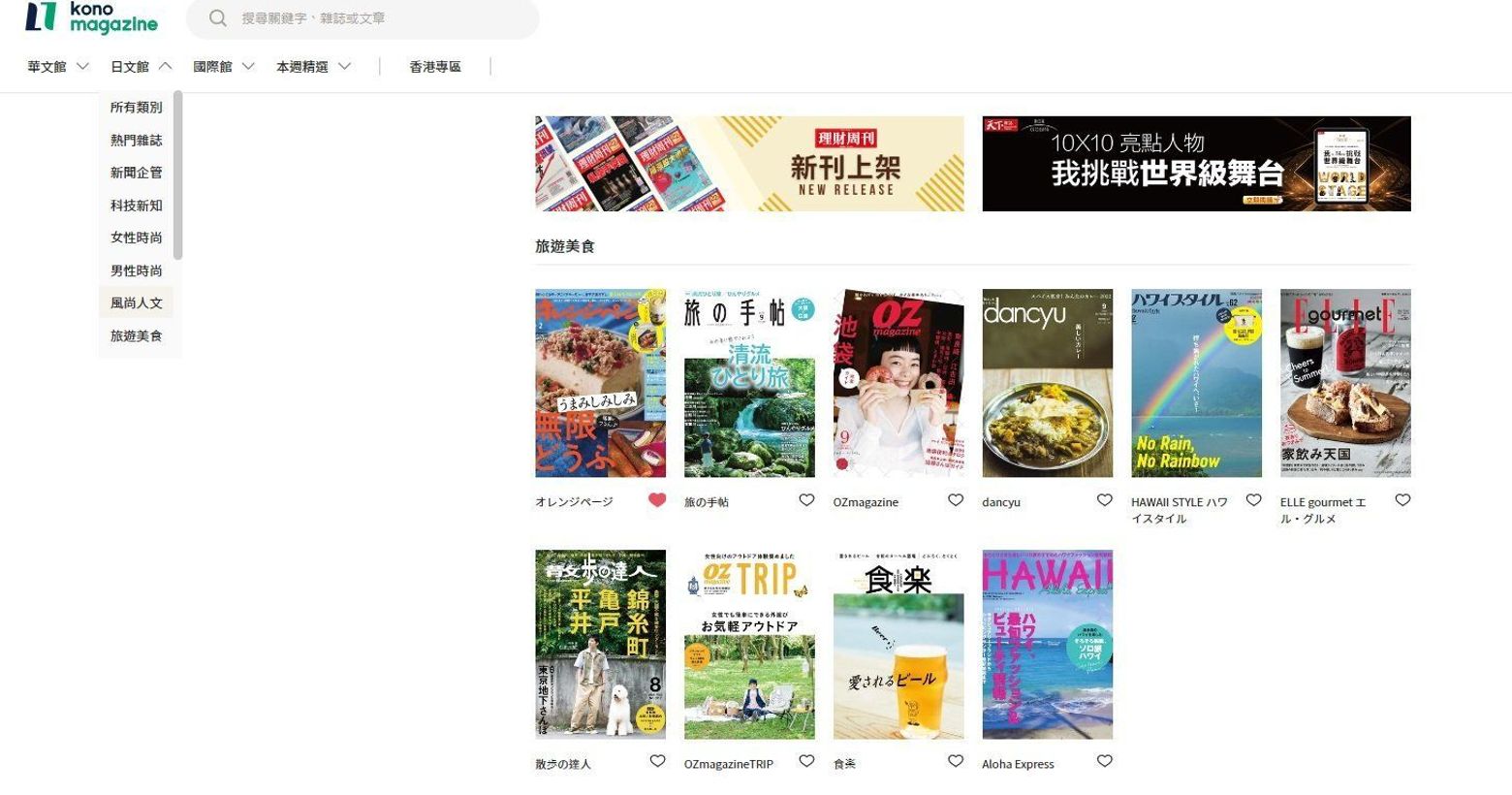Open the 散歩の達人 magazine cover

pyautogui.click(x=600, y=645)
